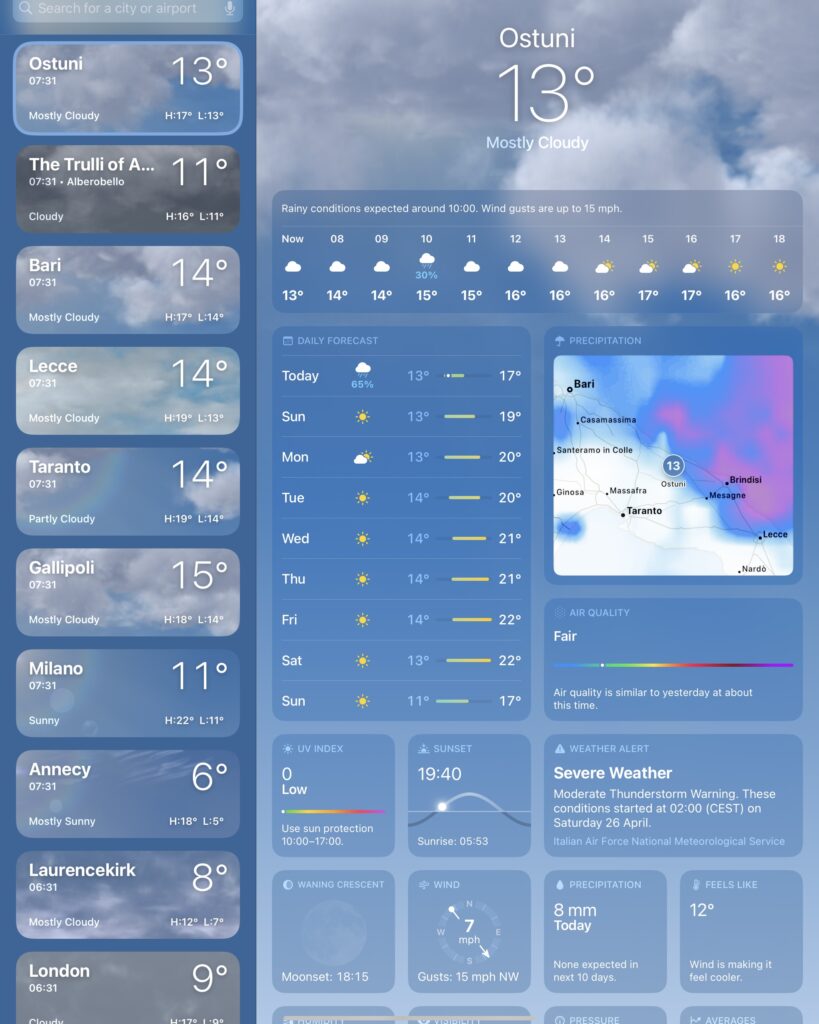
Task: Open the Severe Weather alert
Action: tap(673, 795)
